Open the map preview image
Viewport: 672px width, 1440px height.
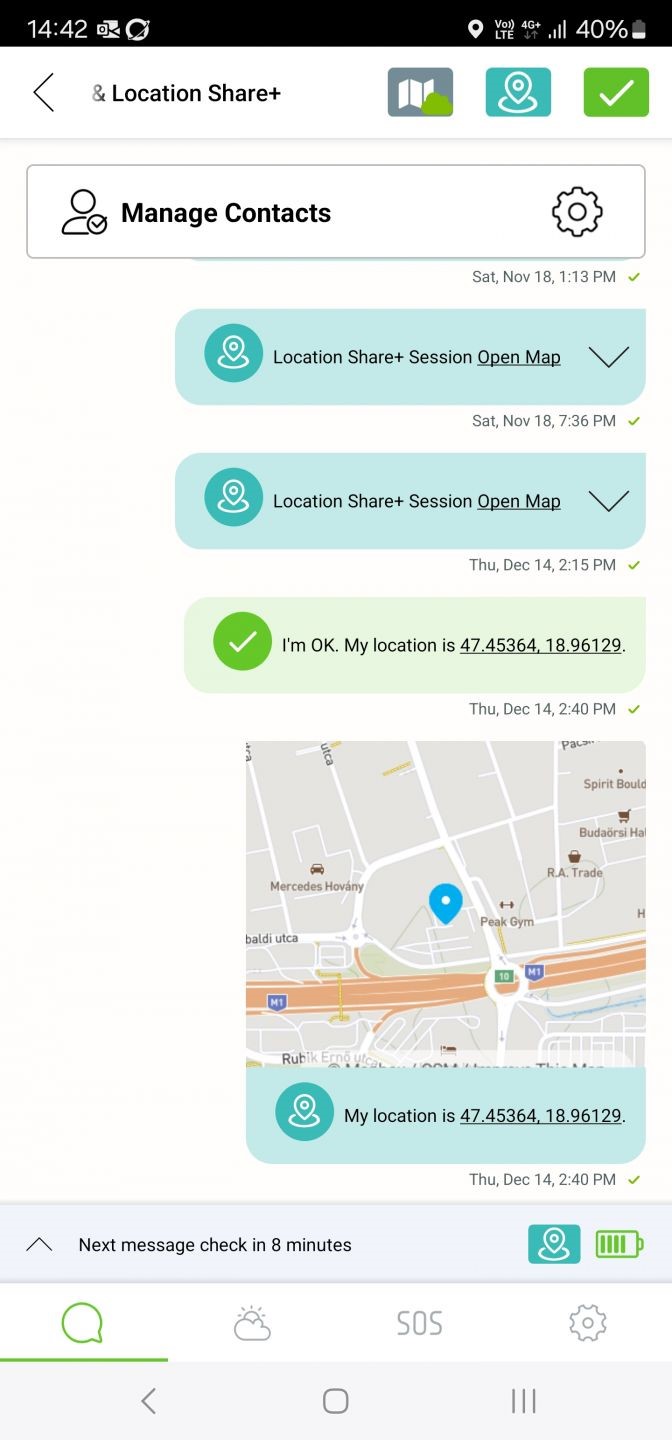click(445, 903)
